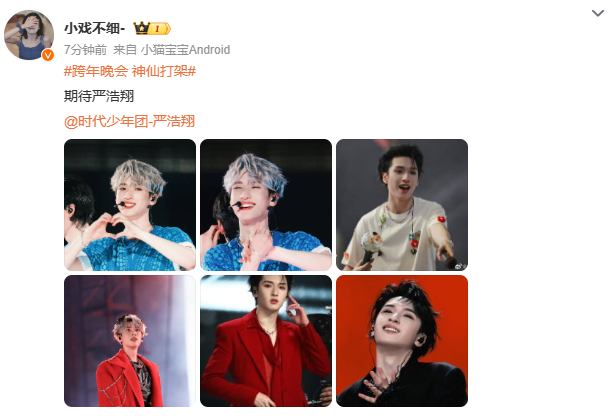Open the #跨年晚会 神仙打架# hashtag

129,71
